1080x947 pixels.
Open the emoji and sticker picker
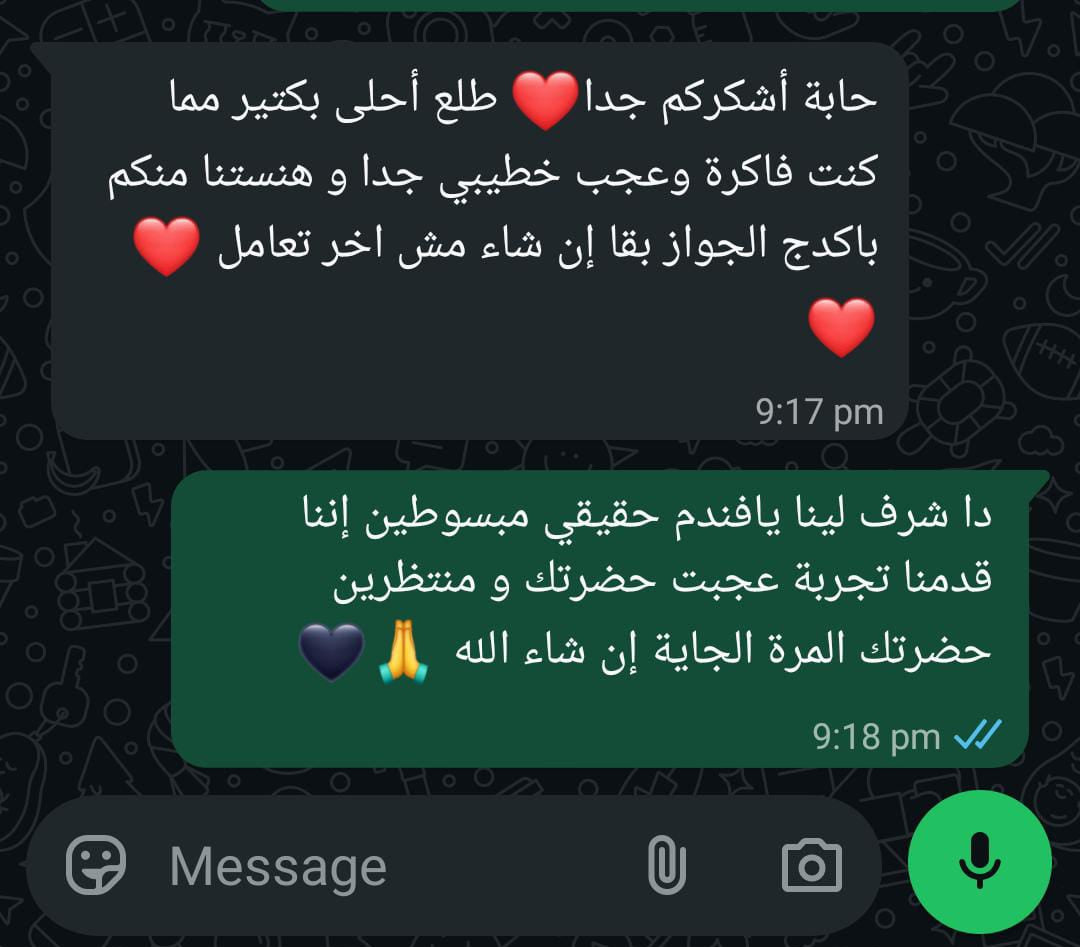pos(96,865)
